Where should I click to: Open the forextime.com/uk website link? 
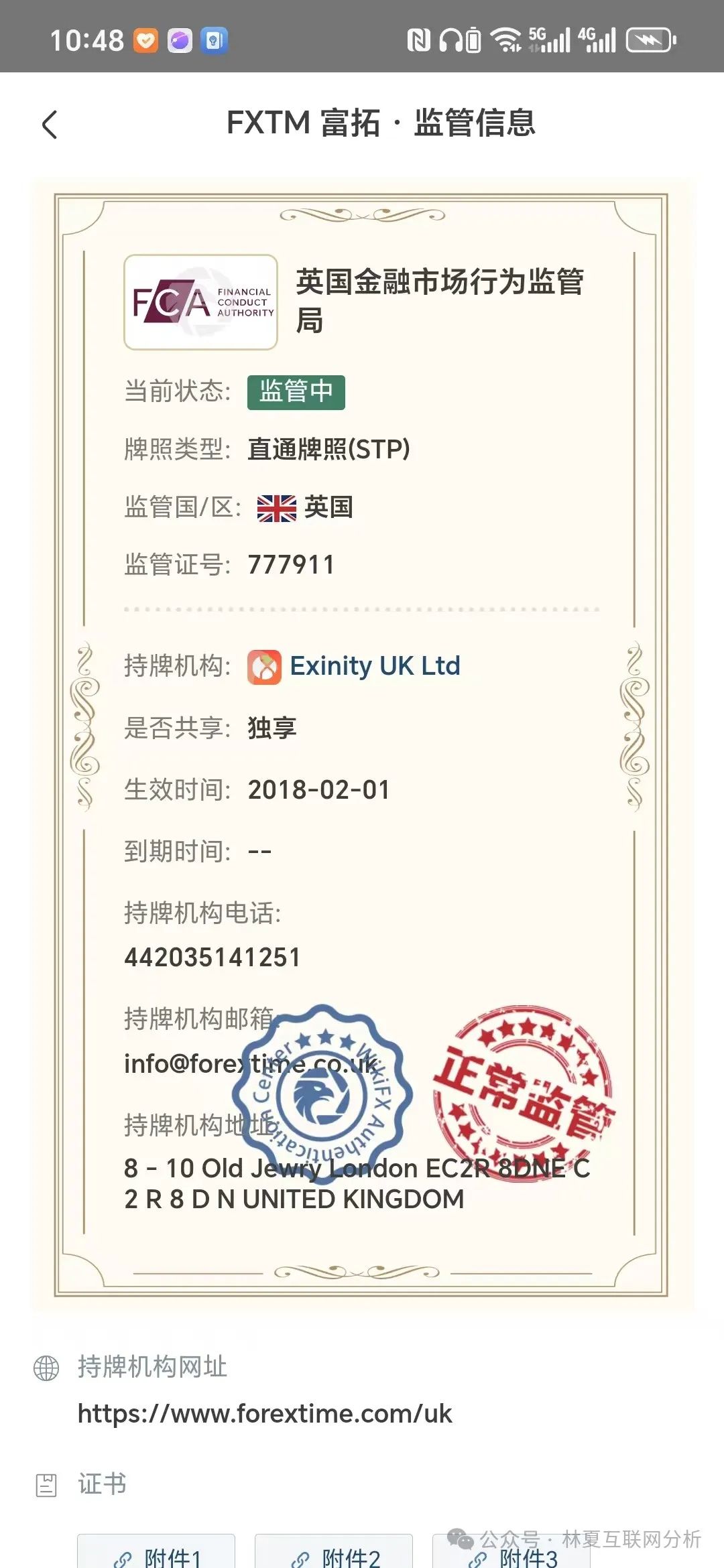pyautogui.click(x=265, y=1414)
